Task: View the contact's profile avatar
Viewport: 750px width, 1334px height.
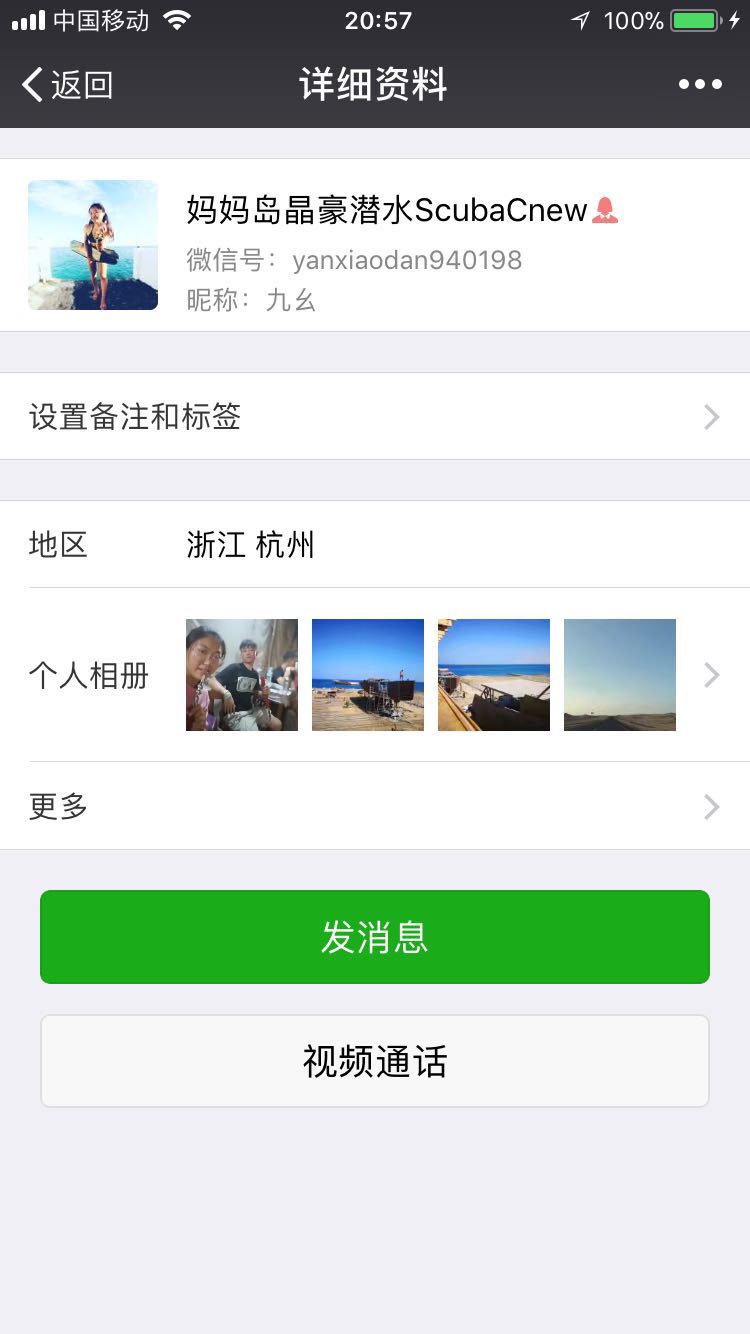Action: pos(93,245)
